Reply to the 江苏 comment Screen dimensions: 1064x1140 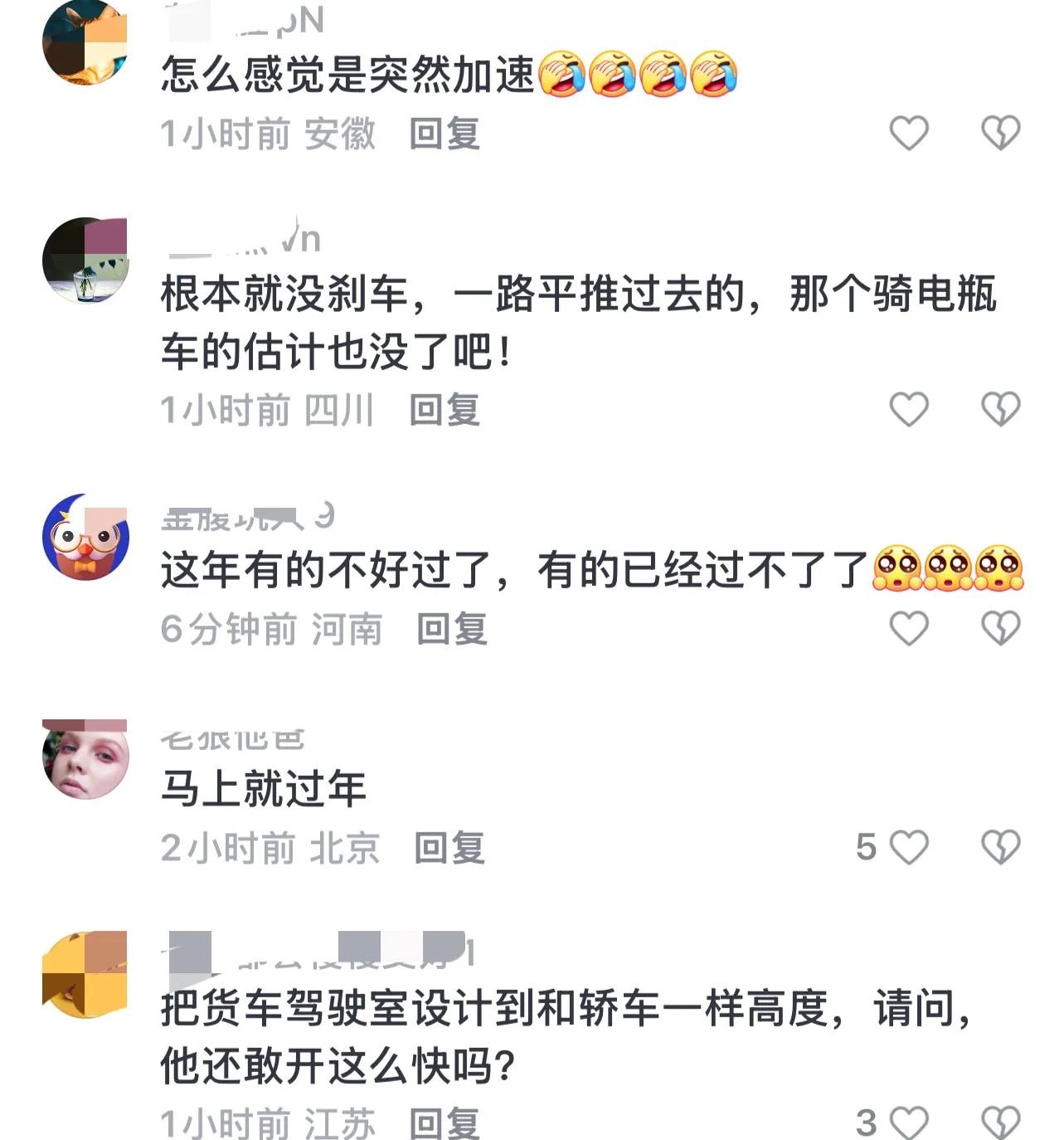coord(445,1123)
